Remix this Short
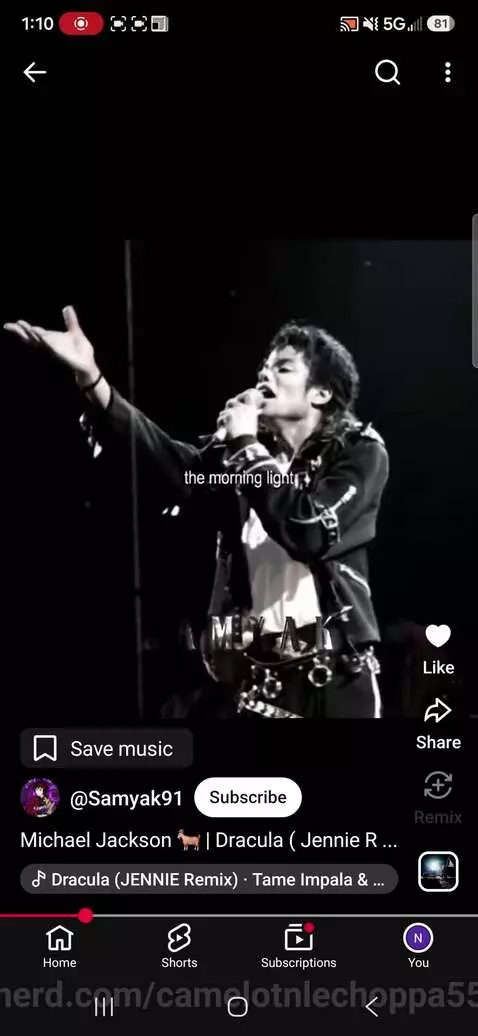This screenshot has height=1036, width=478. pos(438,798)
